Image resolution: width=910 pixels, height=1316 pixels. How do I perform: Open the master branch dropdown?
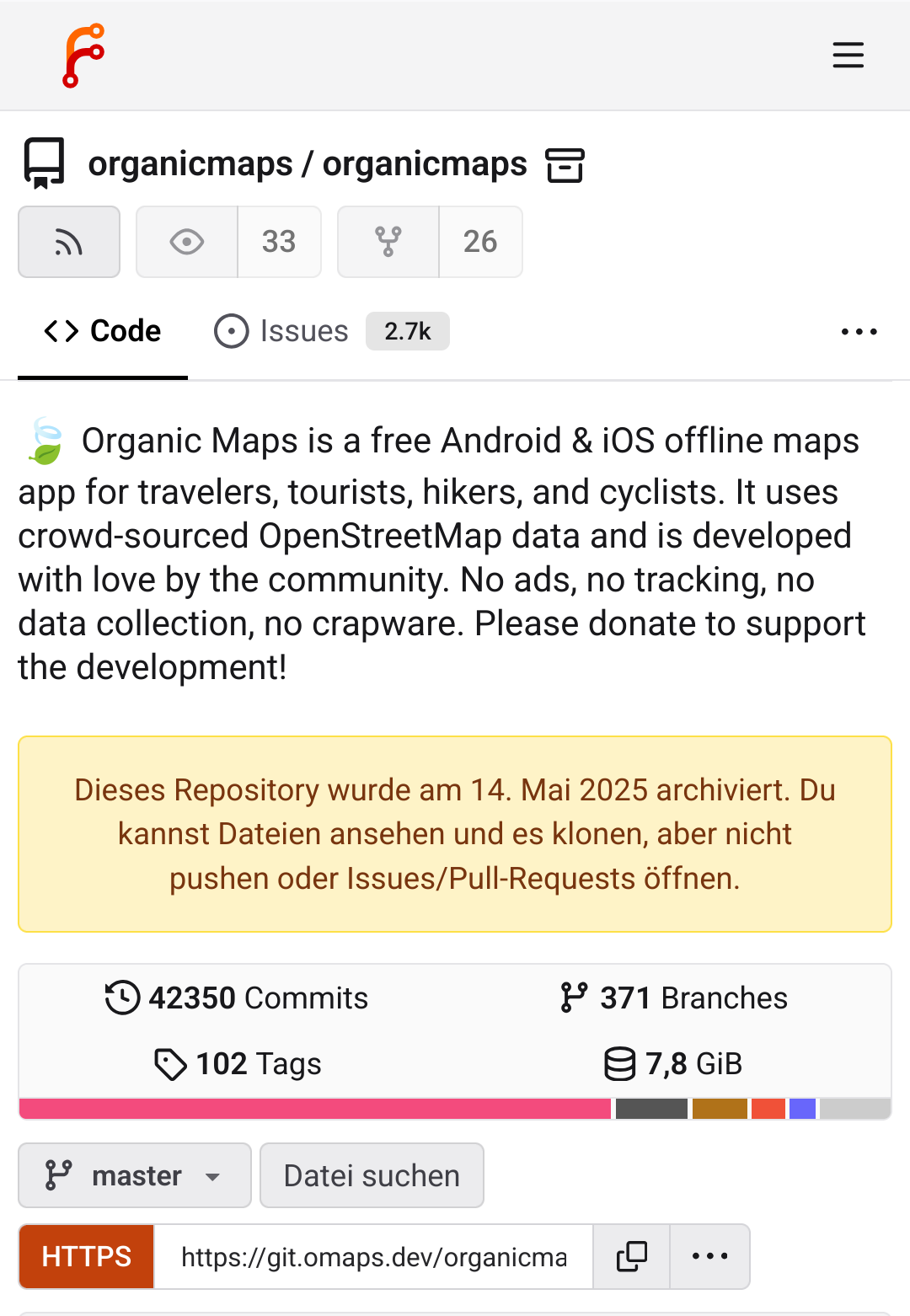click(135, 1175)
